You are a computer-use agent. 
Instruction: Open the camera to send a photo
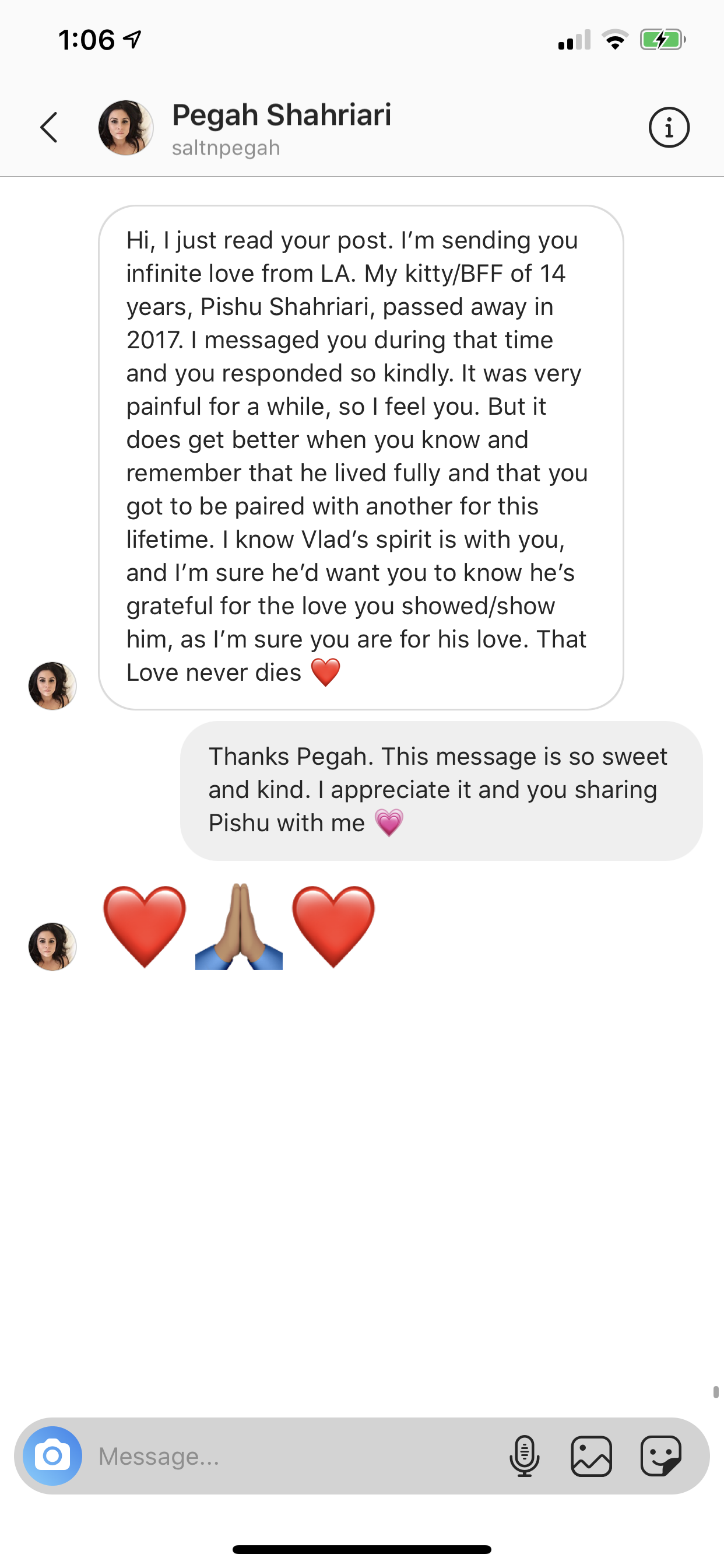[52, 1455]
